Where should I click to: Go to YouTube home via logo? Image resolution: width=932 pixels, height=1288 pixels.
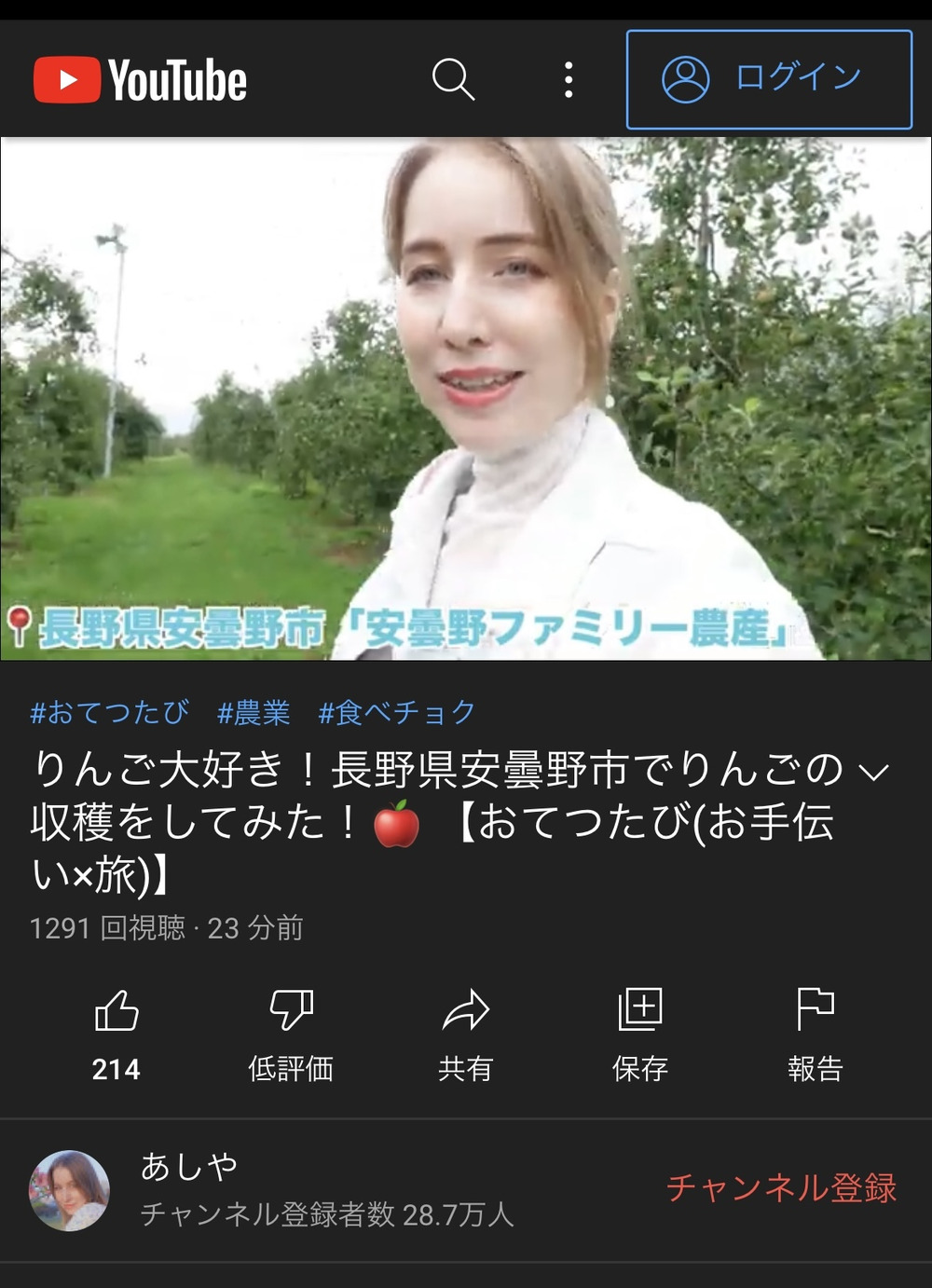coord(140,80)
